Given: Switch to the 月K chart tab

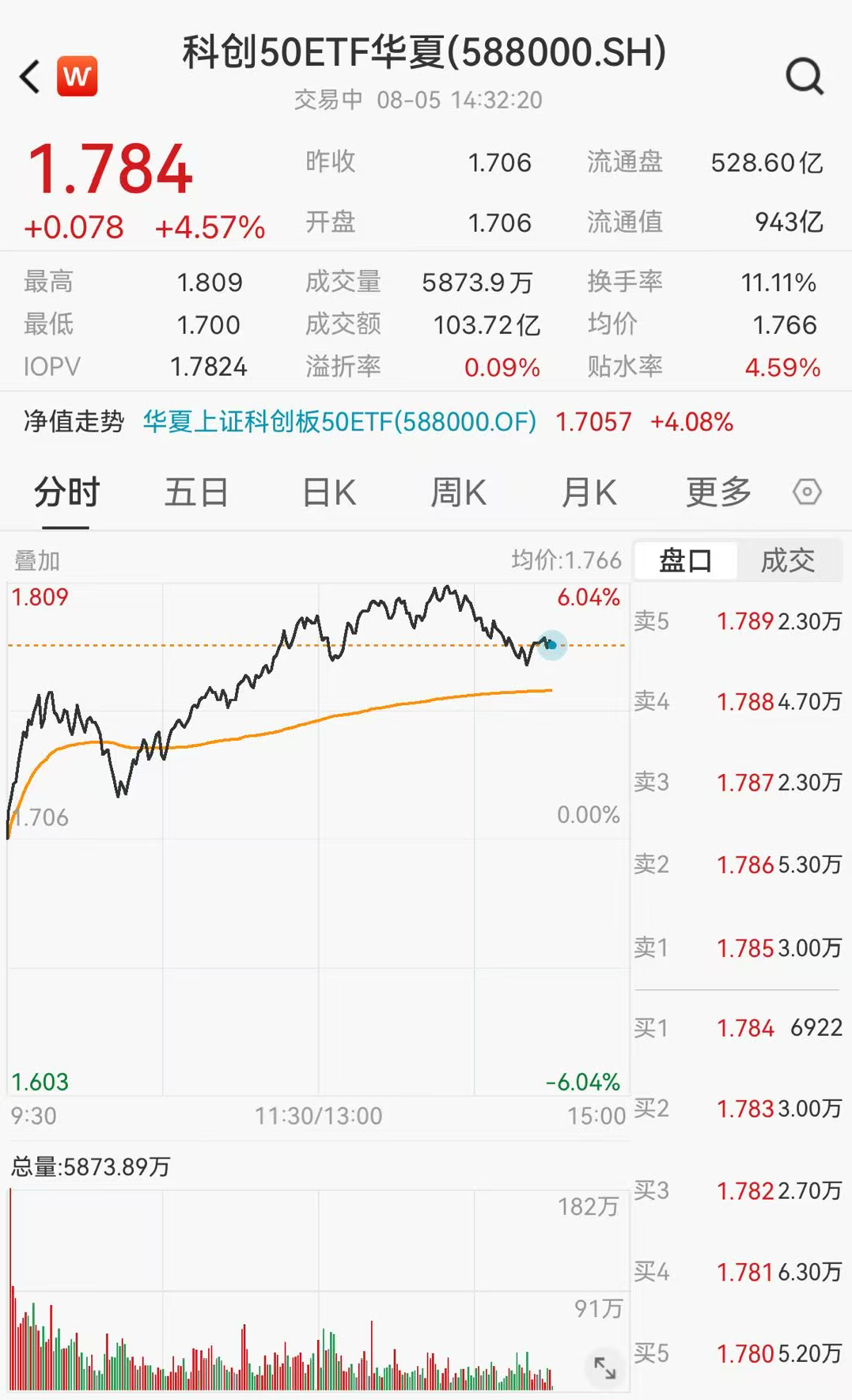Looking at the screenshot, I should pyautogui.click(x=589, y=492).
